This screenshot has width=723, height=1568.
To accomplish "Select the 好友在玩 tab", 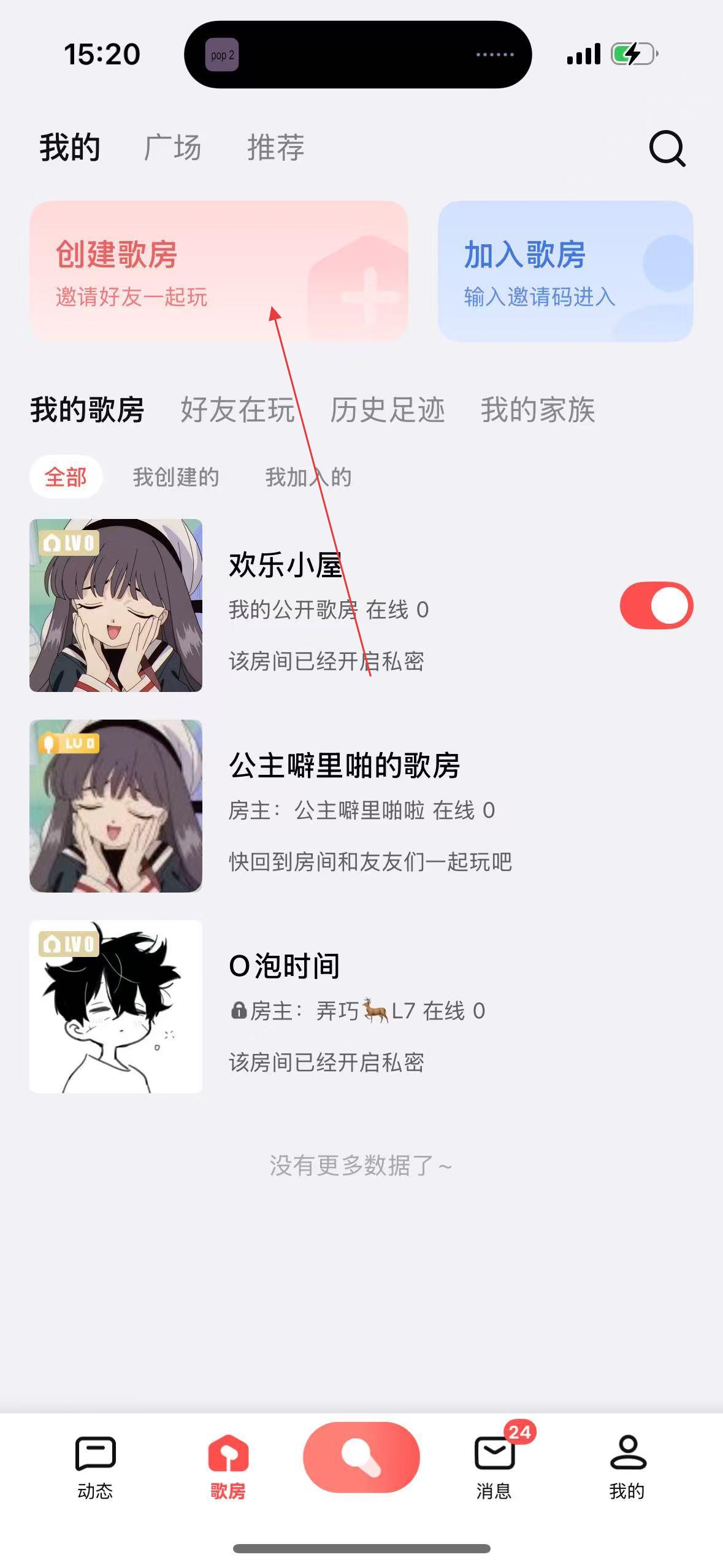I will pyautogui.click(x=237, y=410).
